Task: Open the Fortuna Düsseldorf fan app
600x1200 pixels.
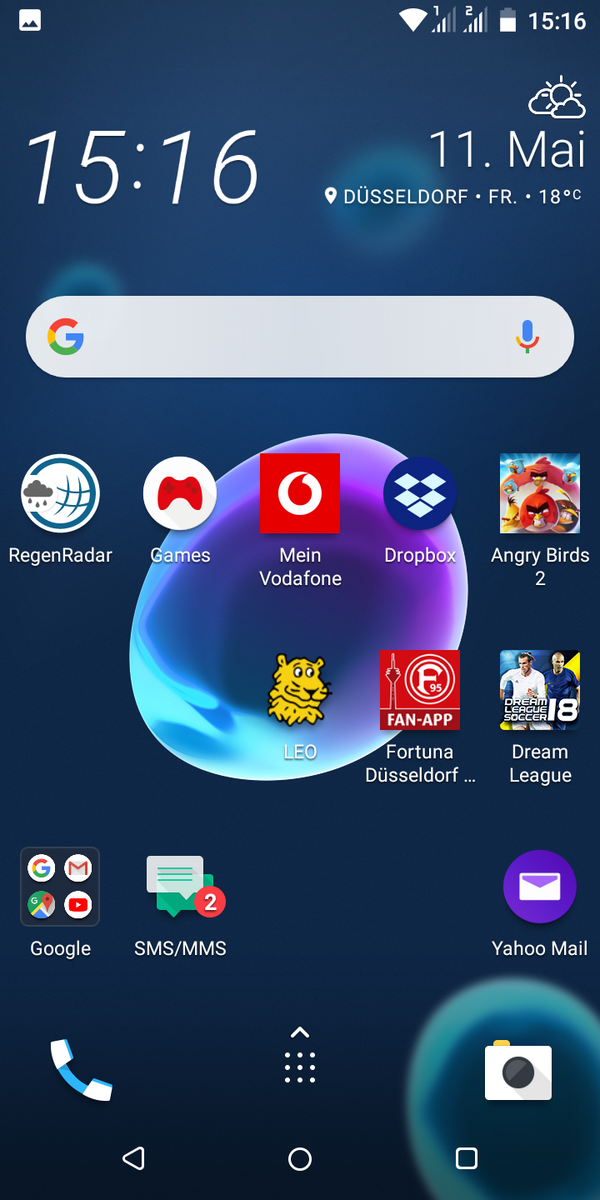Action: tap(420, 690)
